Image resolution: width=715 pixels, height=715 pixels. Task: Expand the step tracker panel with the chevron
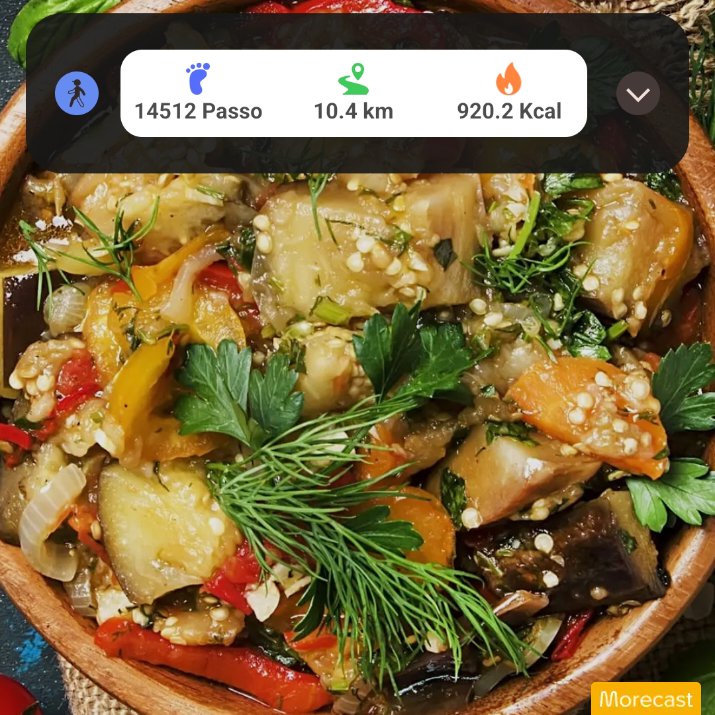638,93
